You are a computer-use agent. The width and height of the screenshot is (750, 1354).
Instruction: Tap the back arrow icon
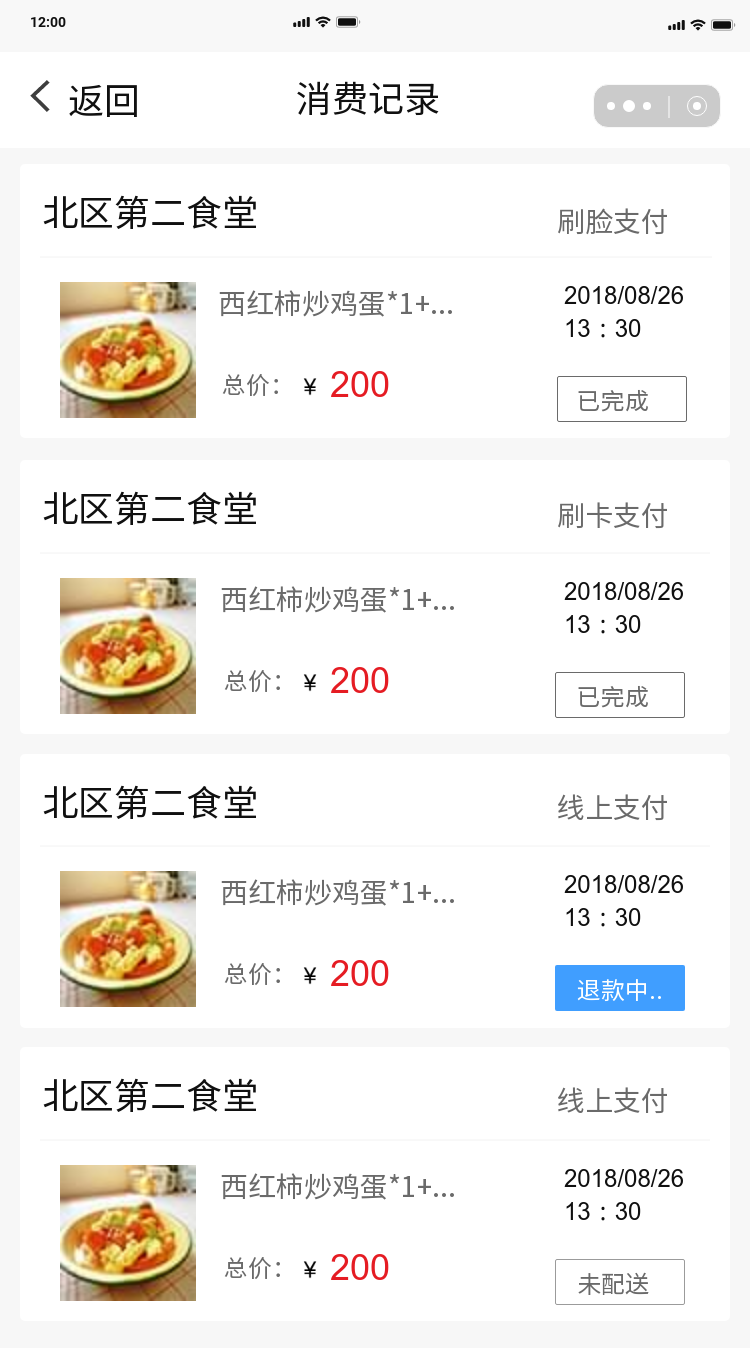pos(38,96)
